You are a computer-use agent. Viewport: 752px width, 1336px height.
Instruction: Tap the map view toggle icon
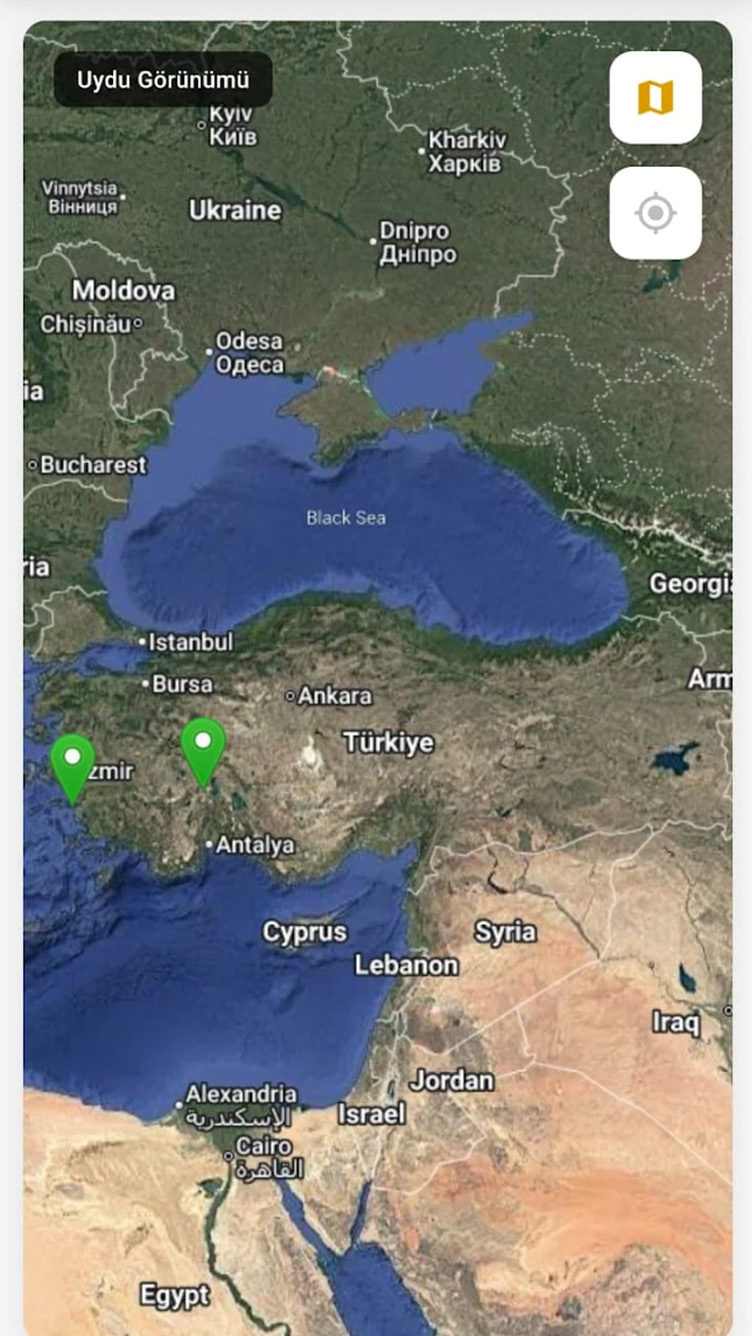(x=655, y=98)
